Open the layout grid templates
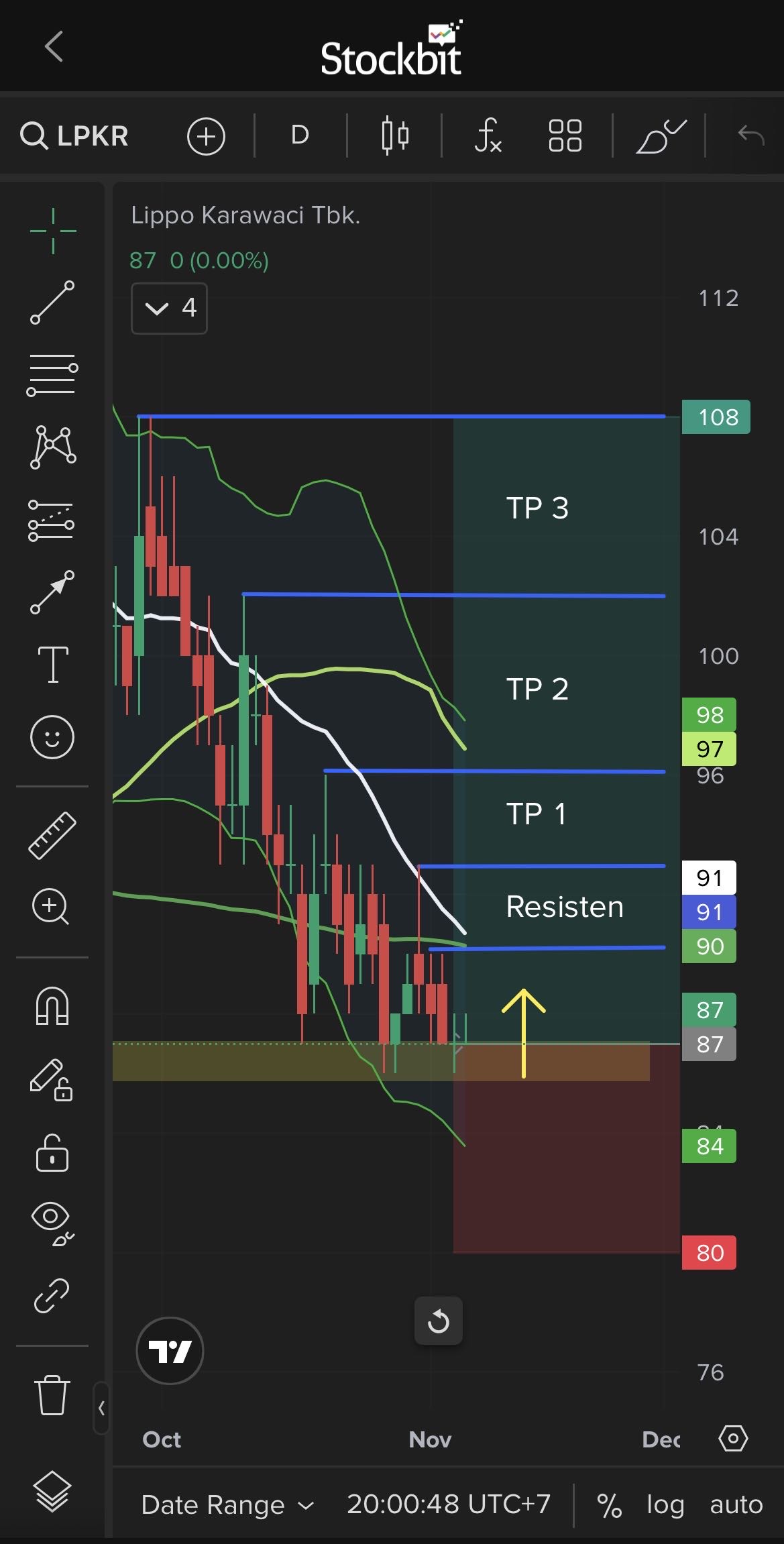 [x=565, y=135]
